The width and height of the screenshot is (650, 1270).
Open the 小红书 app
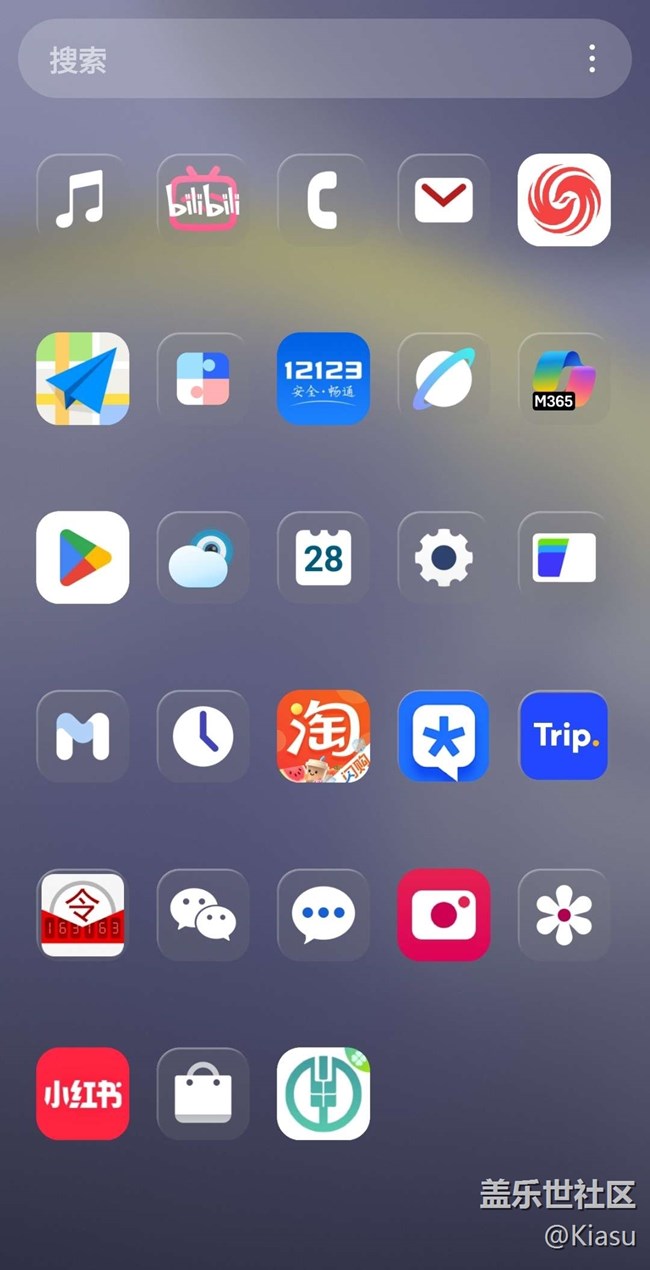pos(83,1094)
